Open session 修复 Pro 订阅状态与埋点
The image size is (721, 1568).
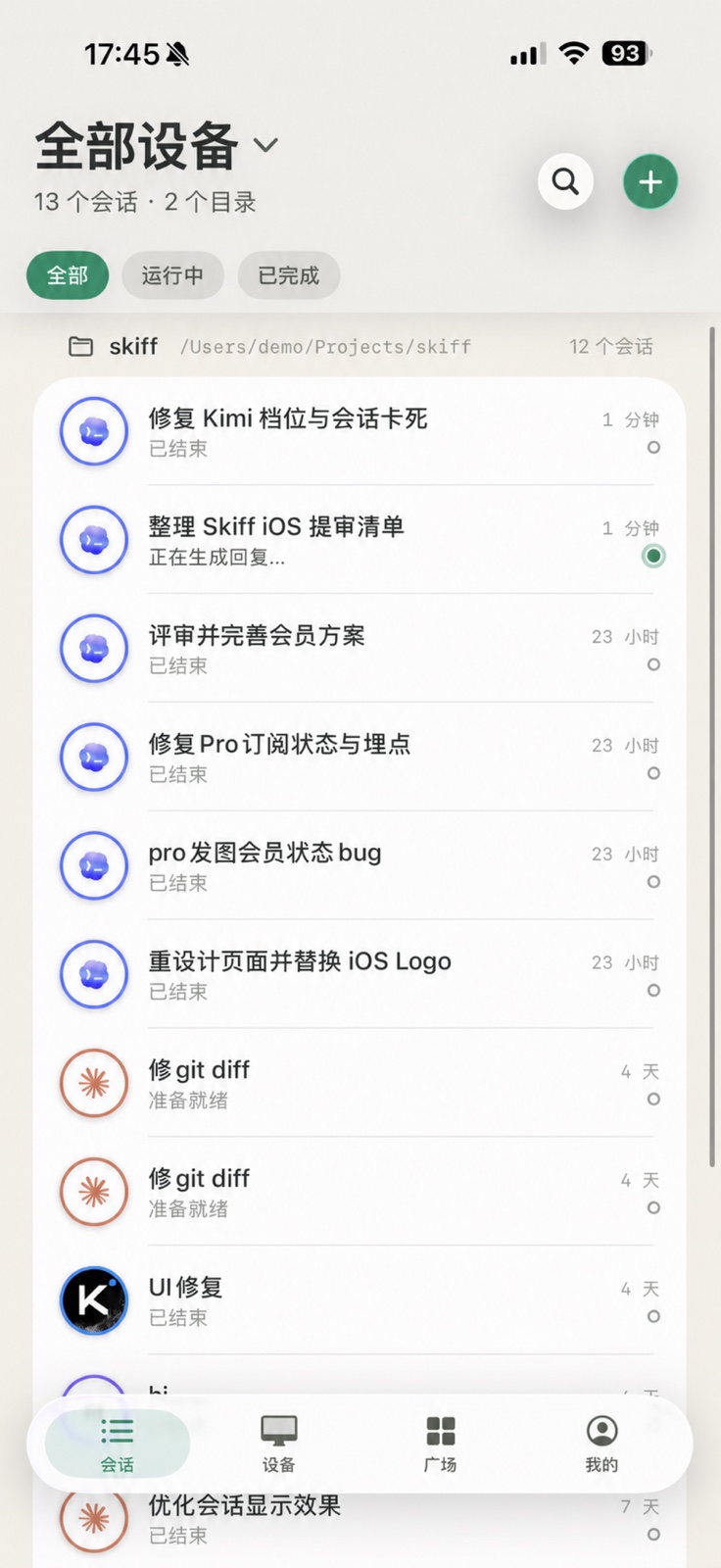coord(360,758)
